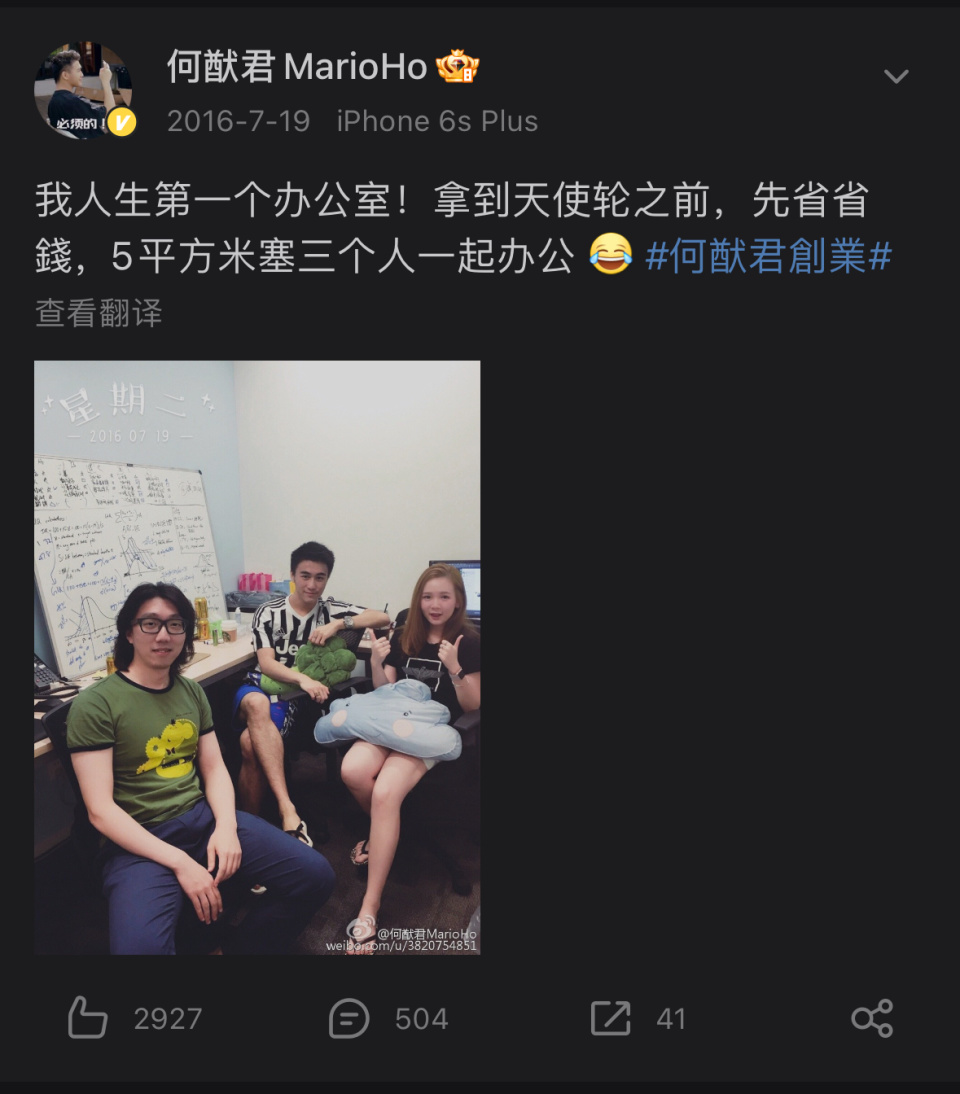Screen dimensions: 960x1094
Task: Open the 何猷君 MarioHo username link
Action: [297, 67]
